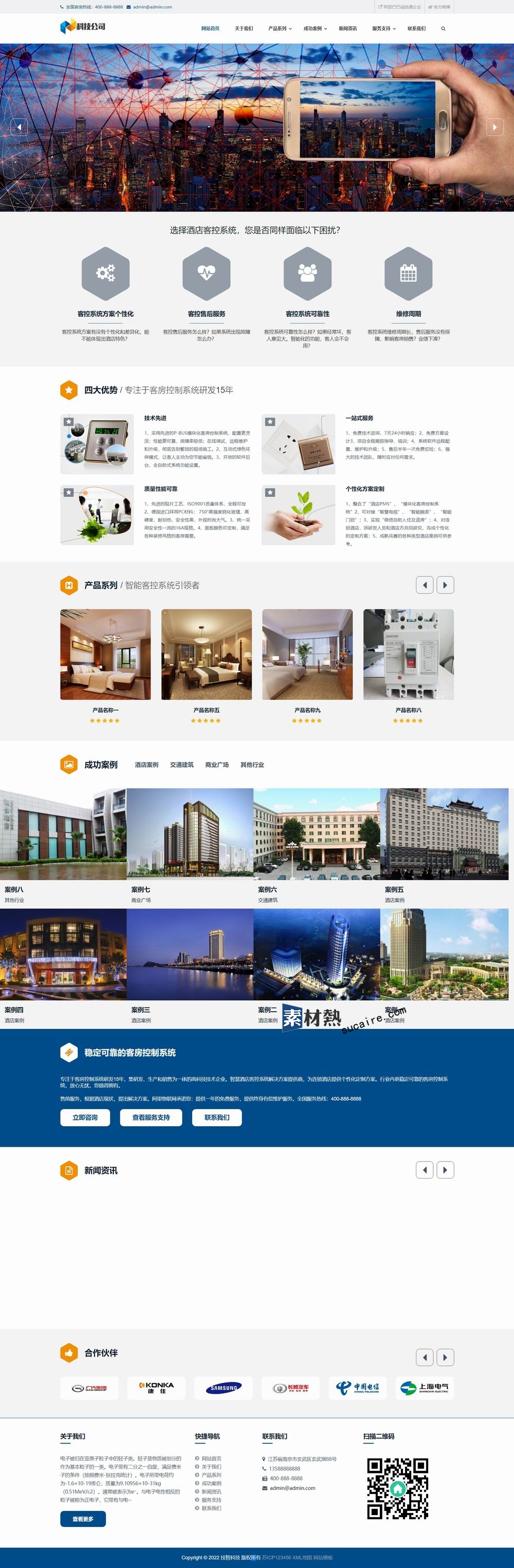The image size is (514, 1568).
Task: Expand the 产品系列 navigation dropdown
Action: pyautogui.click(x=279, y=29)
